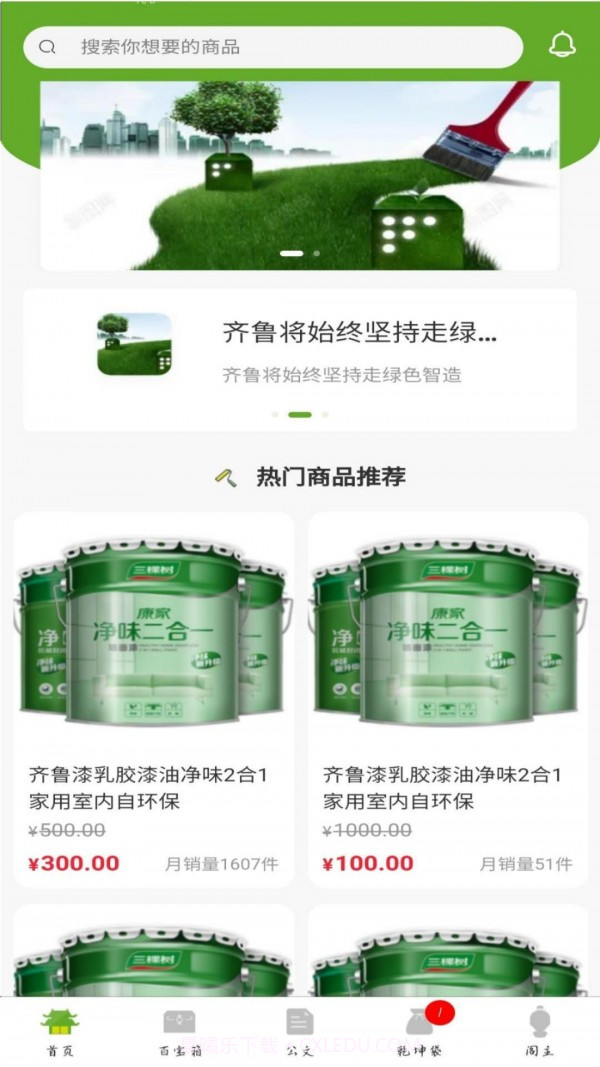Viewport: 600px width, 1067px height.
Task: Open the notifications bell
Action: point(562,46)
